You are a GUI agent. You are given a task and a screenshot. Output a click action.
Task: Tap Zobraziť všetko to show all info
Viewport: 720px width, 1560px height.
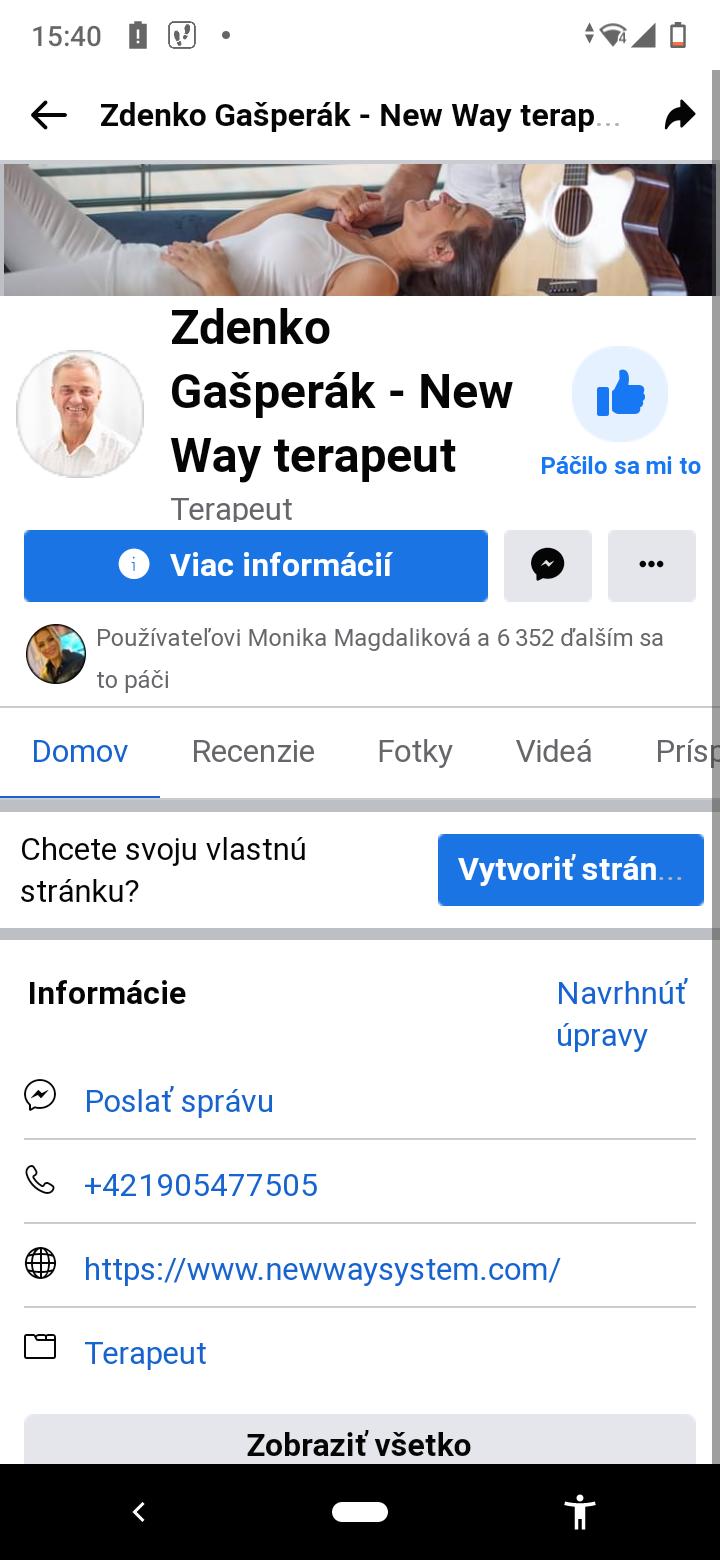pos(359,1444)
